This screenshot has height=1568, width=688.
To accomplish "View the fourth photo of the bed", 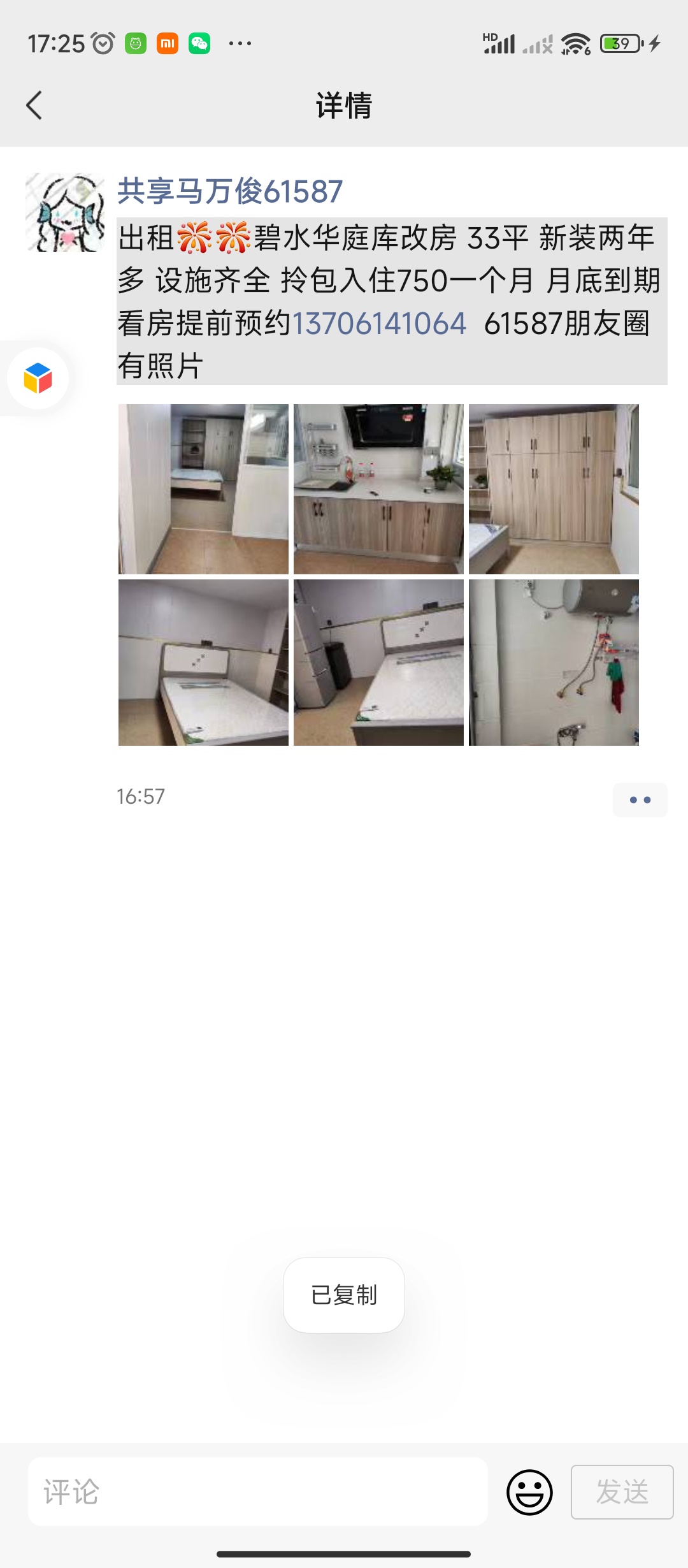I will (203, 662).
